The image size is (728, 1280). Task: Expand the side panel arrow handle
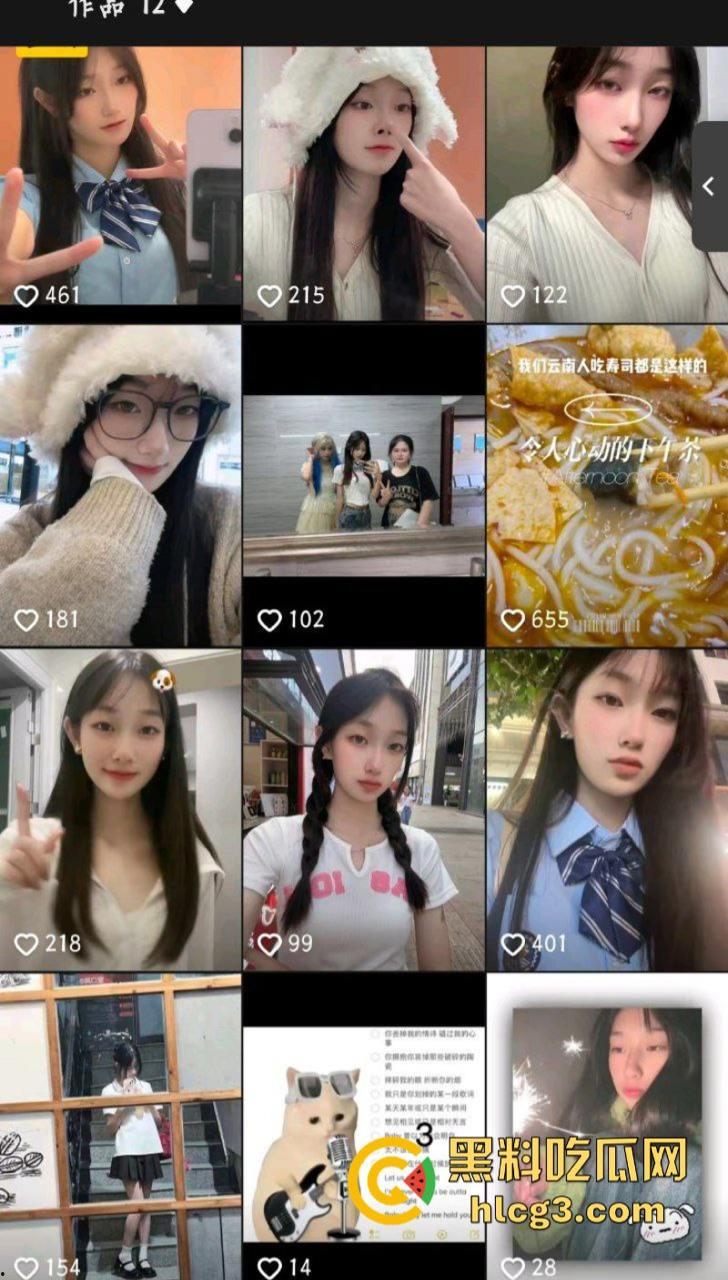(709, 186)
